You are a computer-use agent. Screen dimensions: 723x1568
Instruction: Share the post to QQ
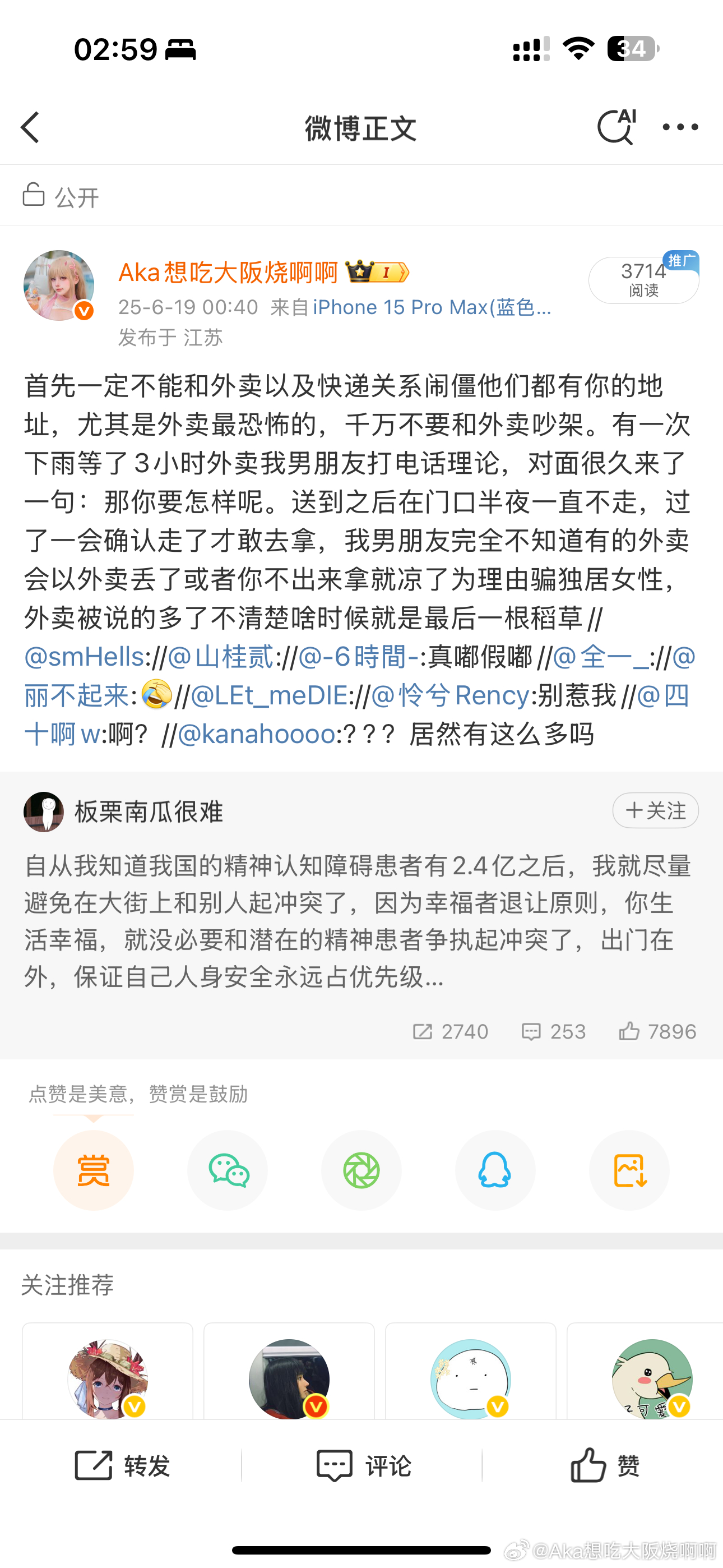495,1170
